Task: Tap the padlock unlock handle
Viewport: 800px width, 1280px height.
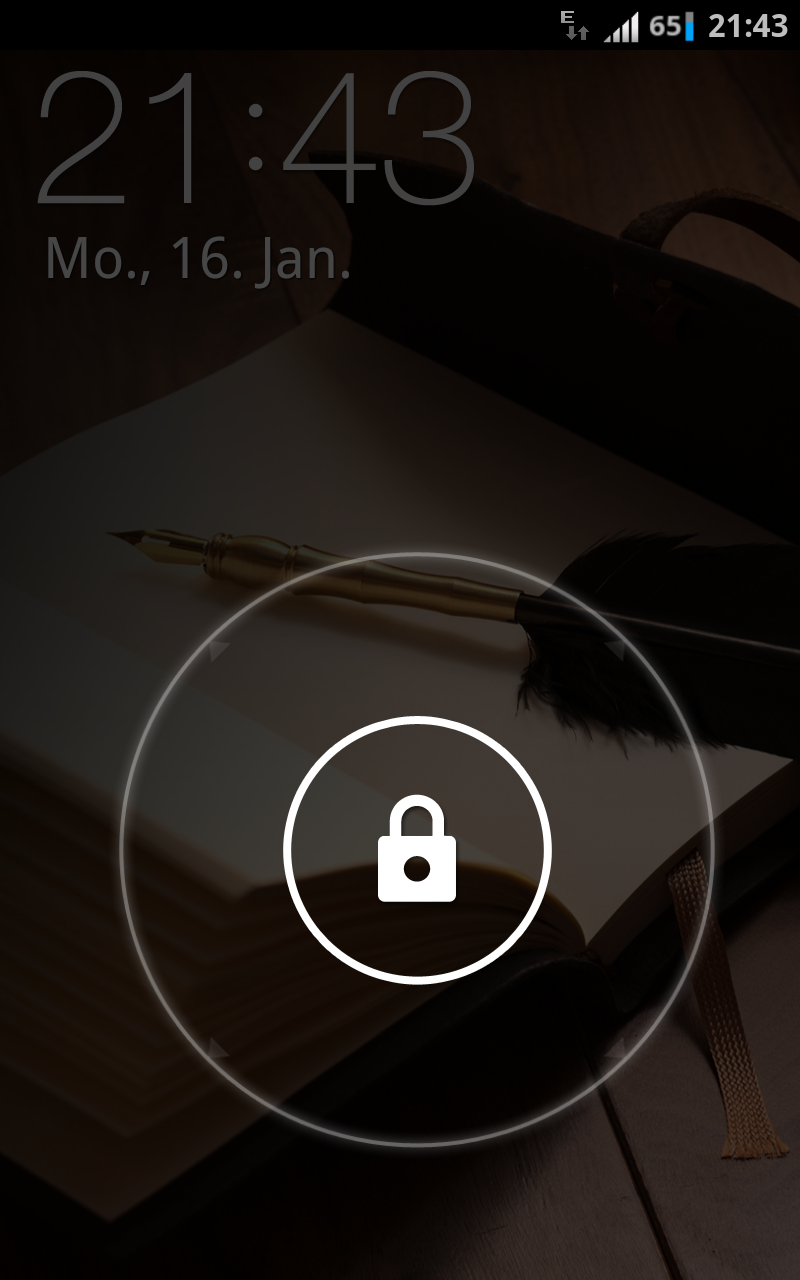Action: click(417, 849)
